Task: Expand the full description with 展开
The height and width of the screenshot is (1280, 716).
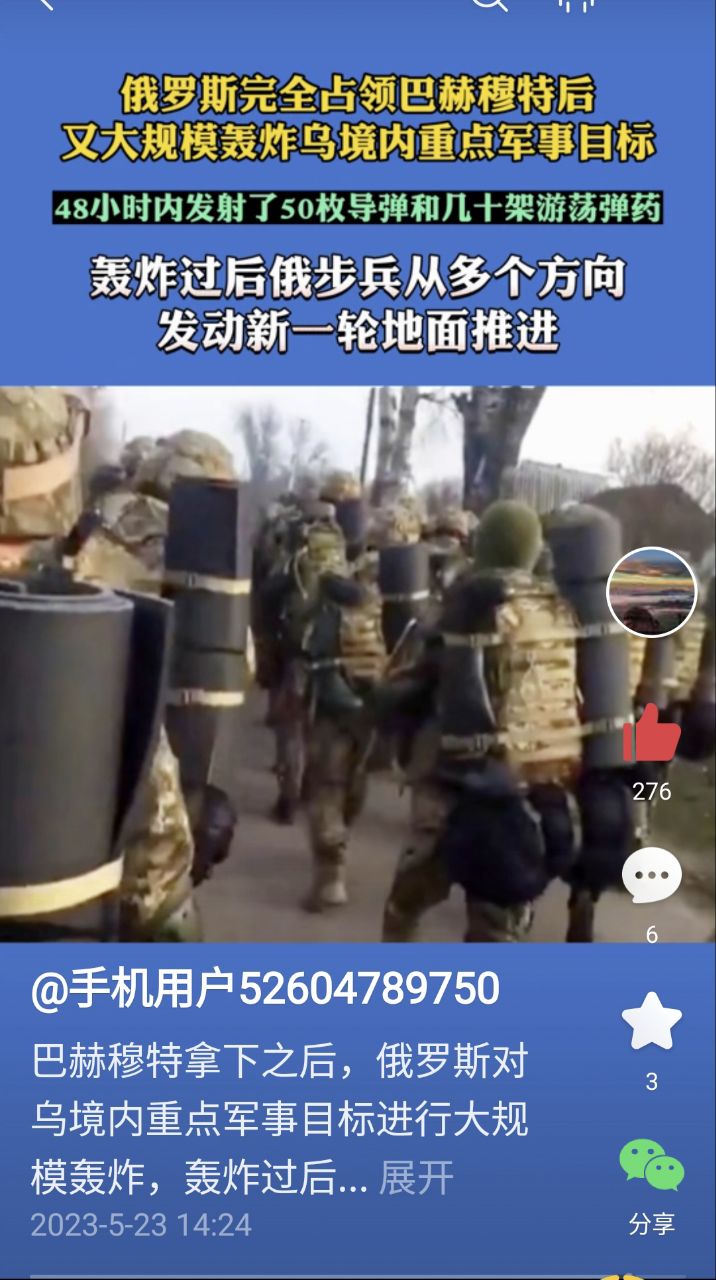Action: (416, 1177)
